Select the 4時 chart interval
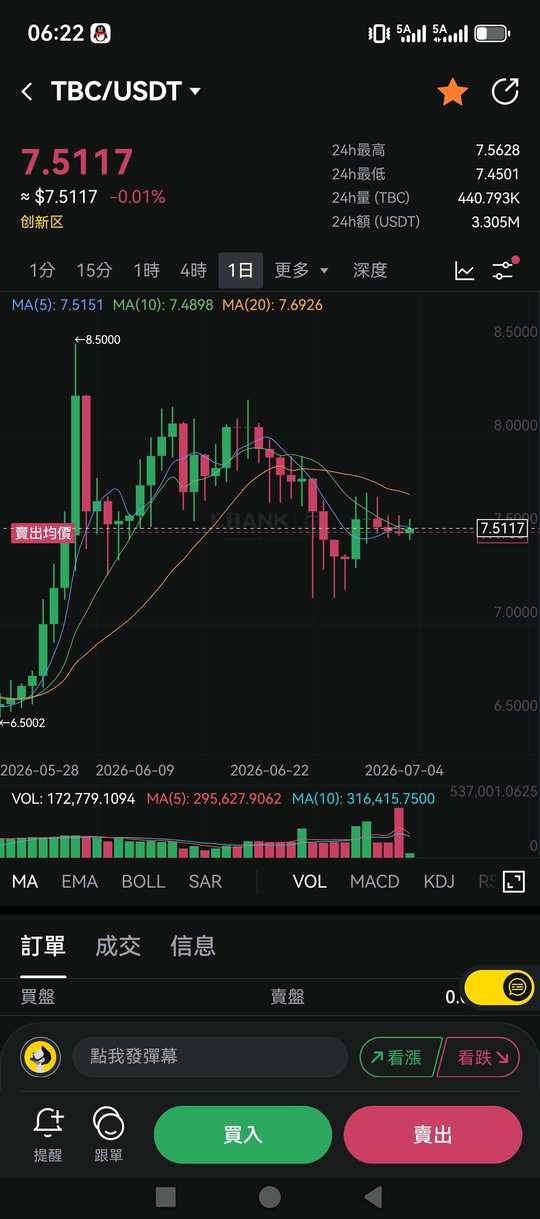Image resolution: width=540 pixels, height=1219 pixels. coord(193,270)
